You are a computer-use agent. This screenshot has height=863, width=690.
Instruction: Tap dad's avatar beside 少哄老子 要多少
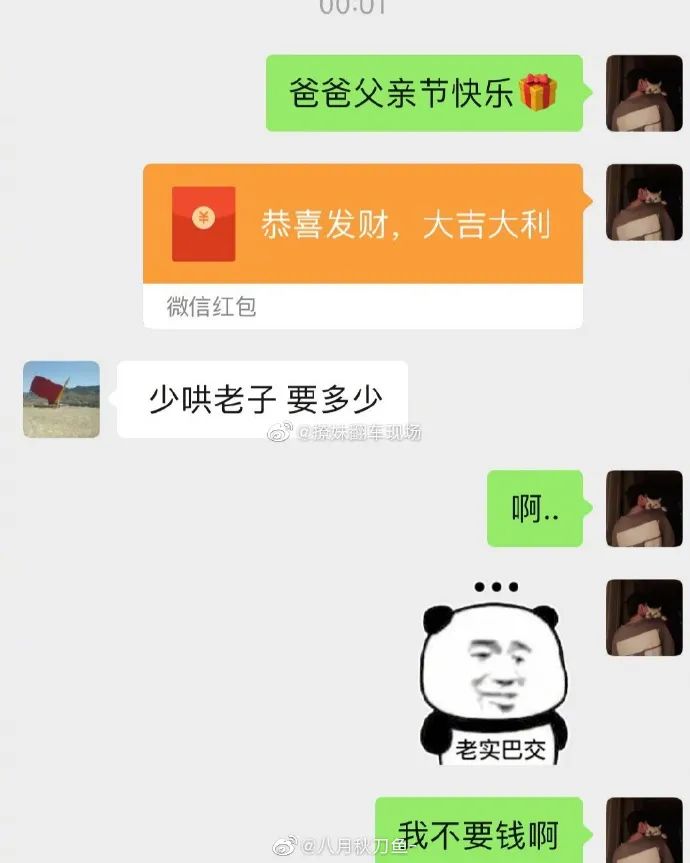[x=61, y=399]
